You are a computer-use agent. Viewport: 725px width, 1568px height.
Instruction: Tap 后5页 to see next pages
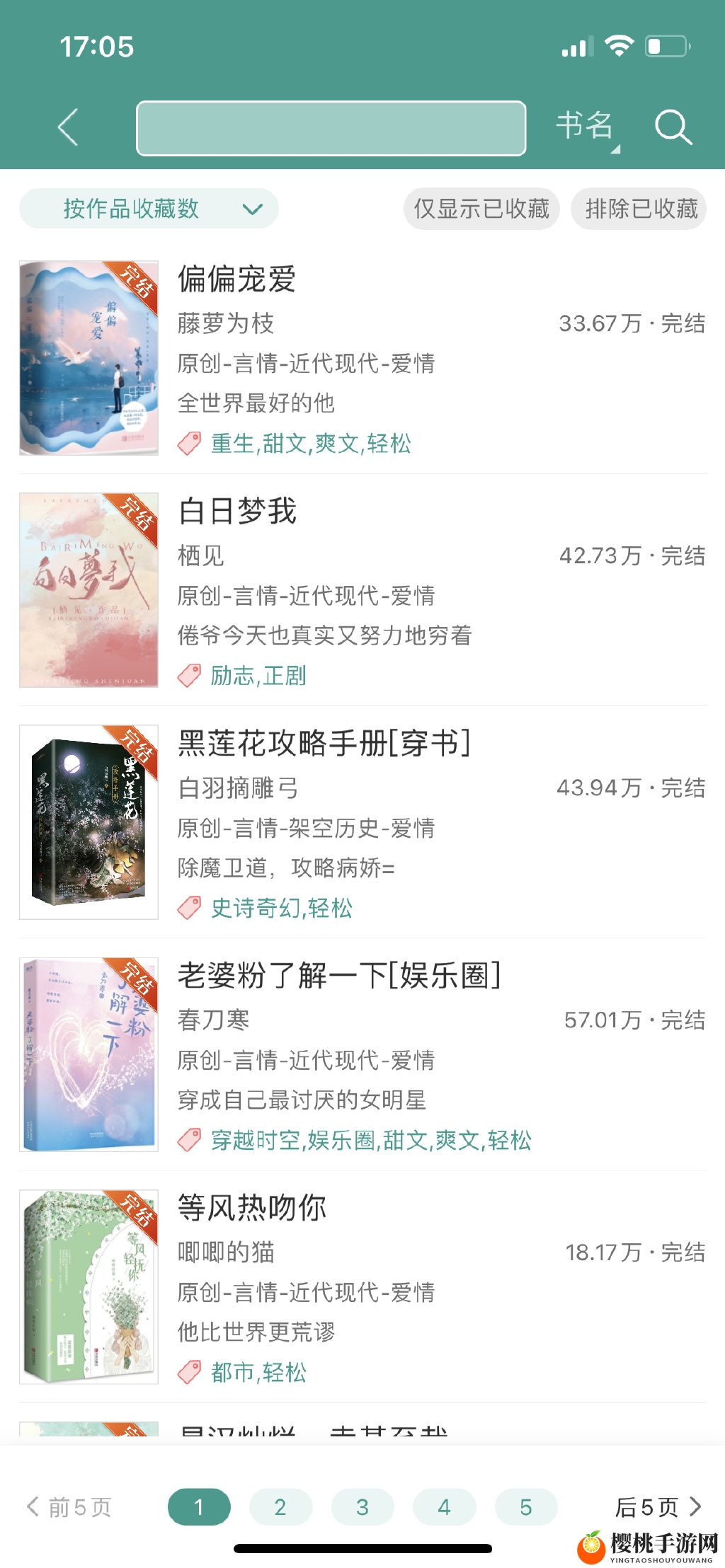(x=658, y=1507)
